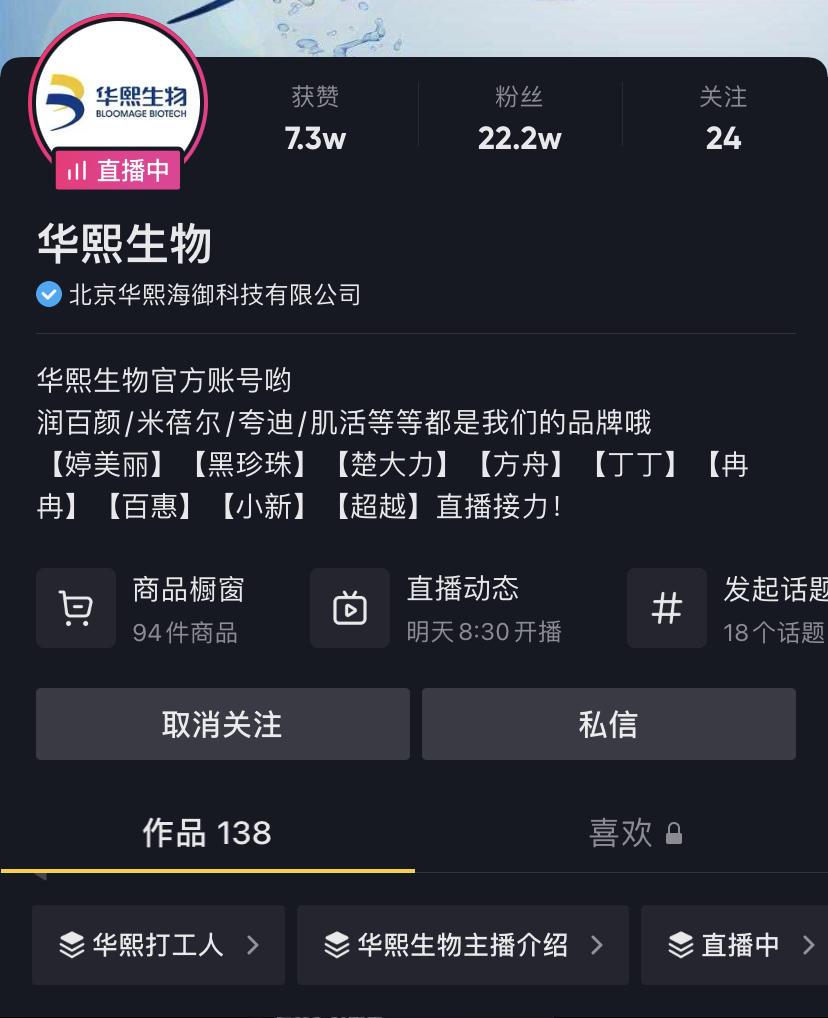828x1018 pixels.
Task: Open the 商品橱窗 shopping cart icon
Action: [x=76, y=607]
